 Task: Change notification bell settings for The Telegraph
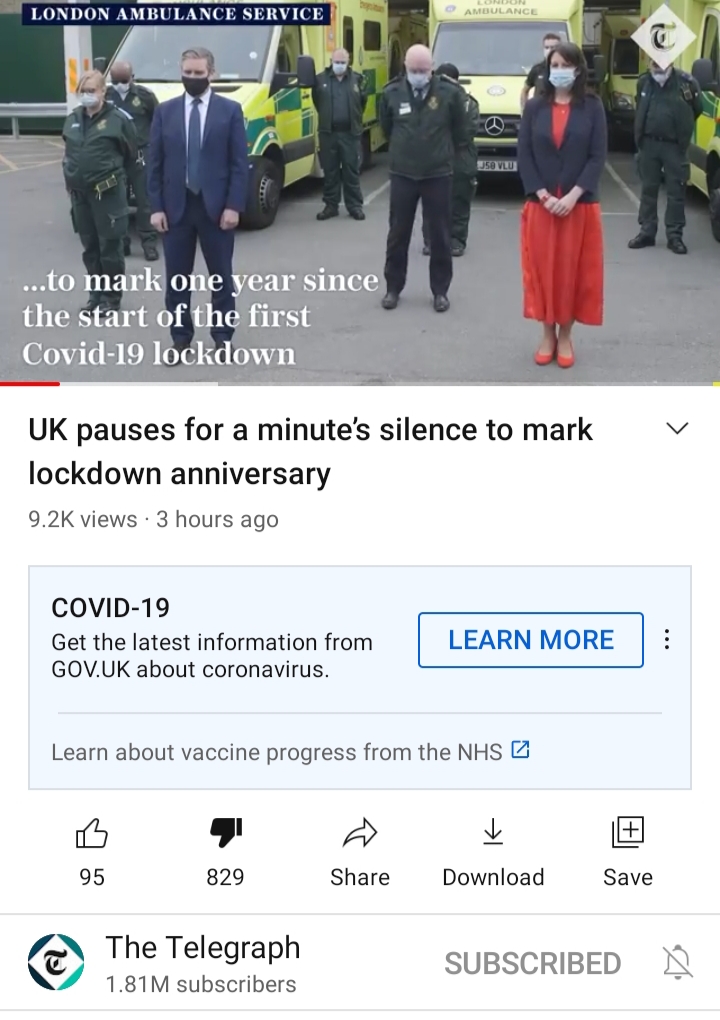pyautogui.click(x=677, y=963)
